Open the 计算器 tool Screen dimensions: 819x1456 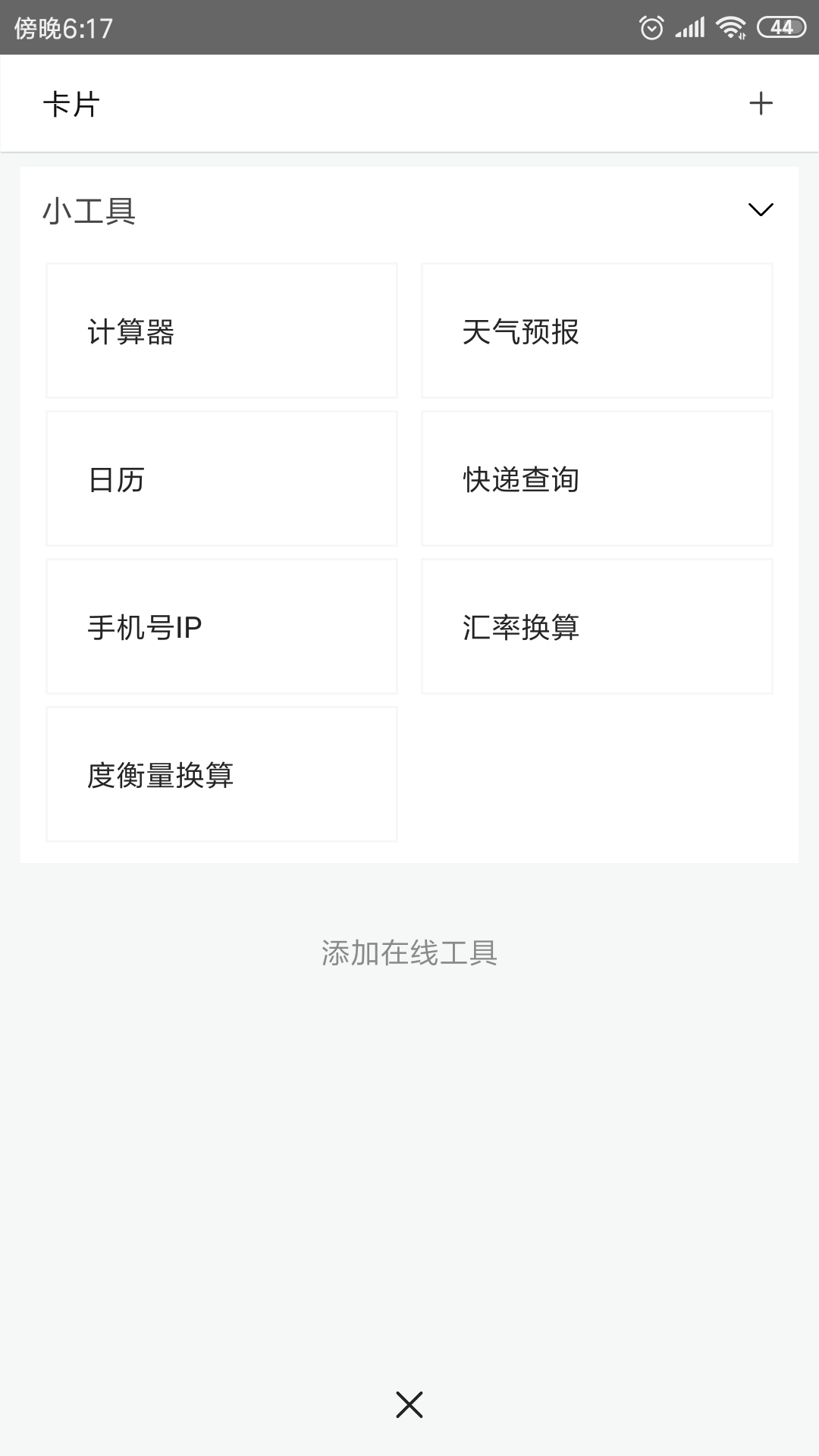[x=221, y=331]
